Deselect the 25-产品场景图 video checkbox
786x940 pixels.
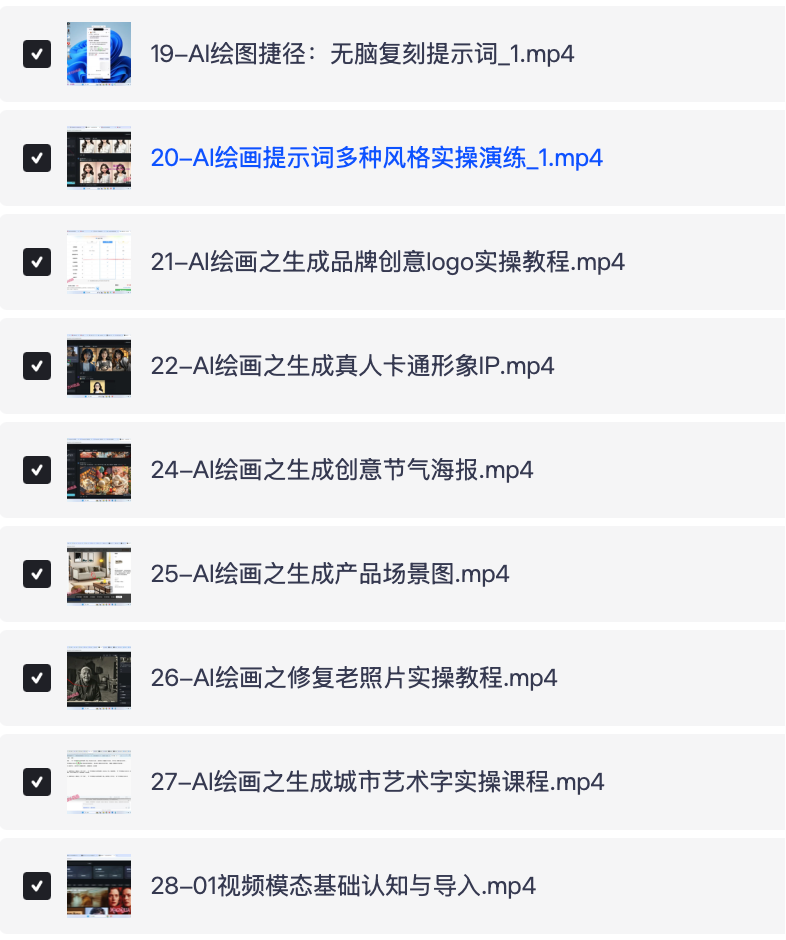[x=37, y=574]
